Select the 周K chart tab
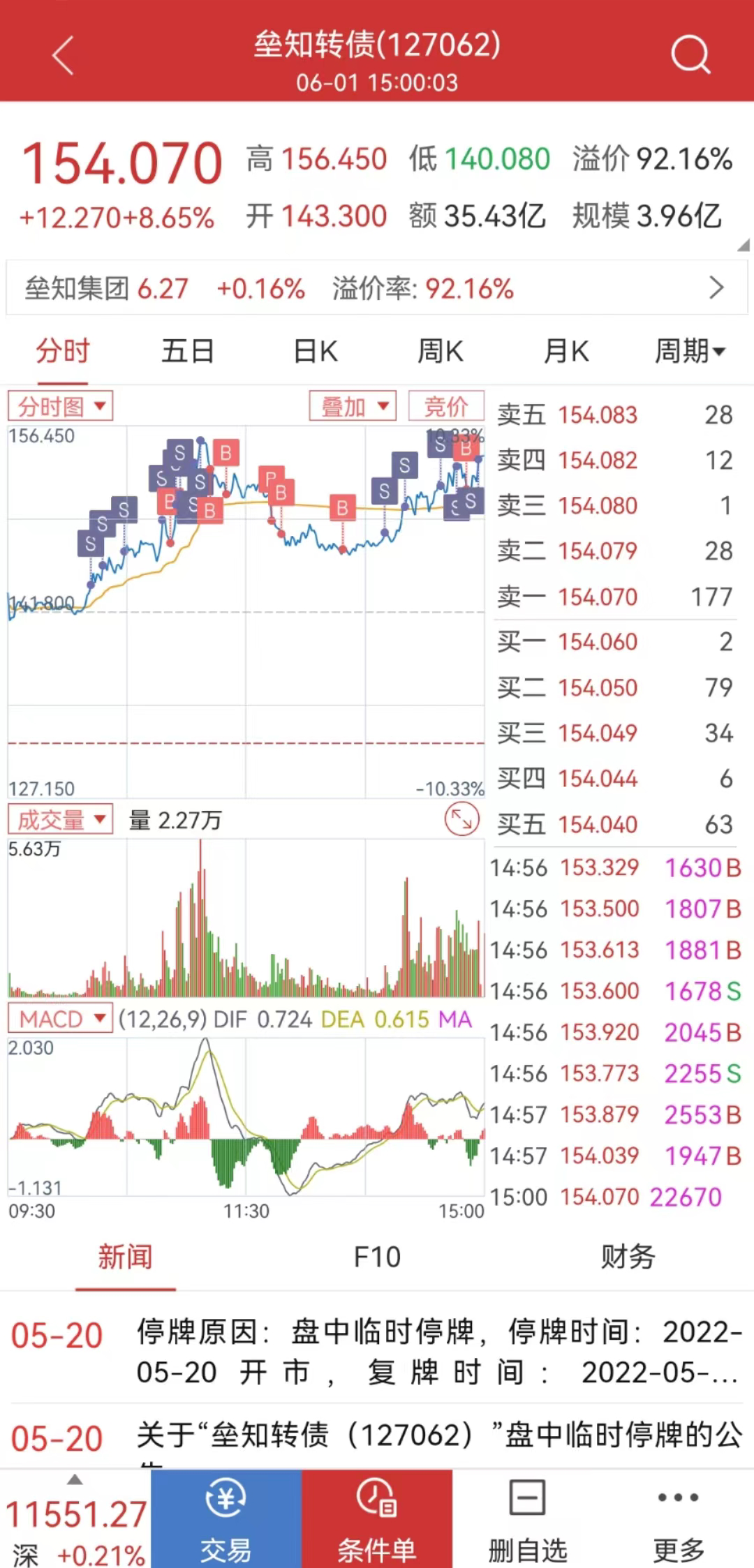The width and height of the screenshot is (754, 1568). click(440, 351)
